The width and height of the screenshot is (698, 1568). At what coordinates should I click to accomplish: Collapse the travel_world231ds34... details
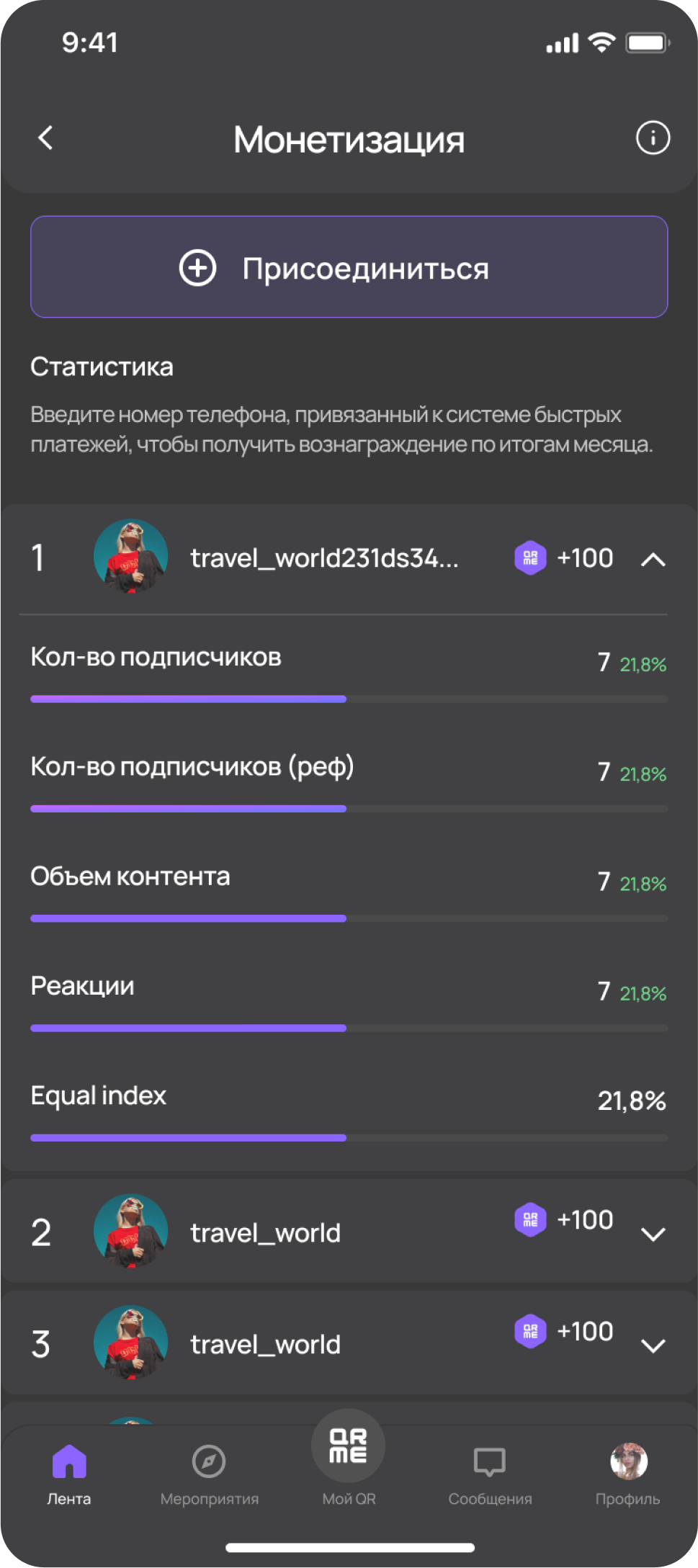[653, 559]
